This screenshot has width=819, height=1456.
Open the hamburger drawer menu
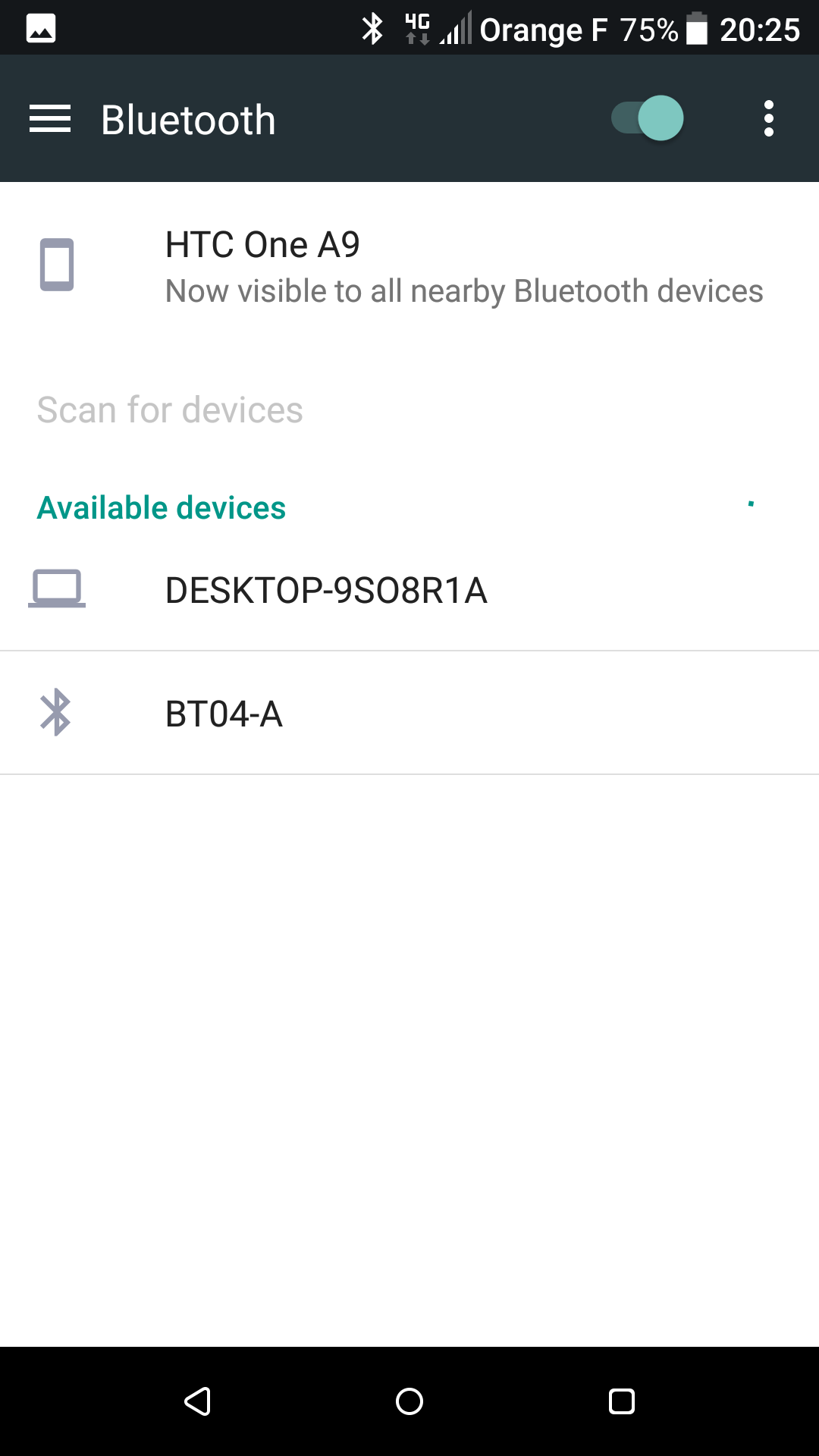click(x=50, y=119)
